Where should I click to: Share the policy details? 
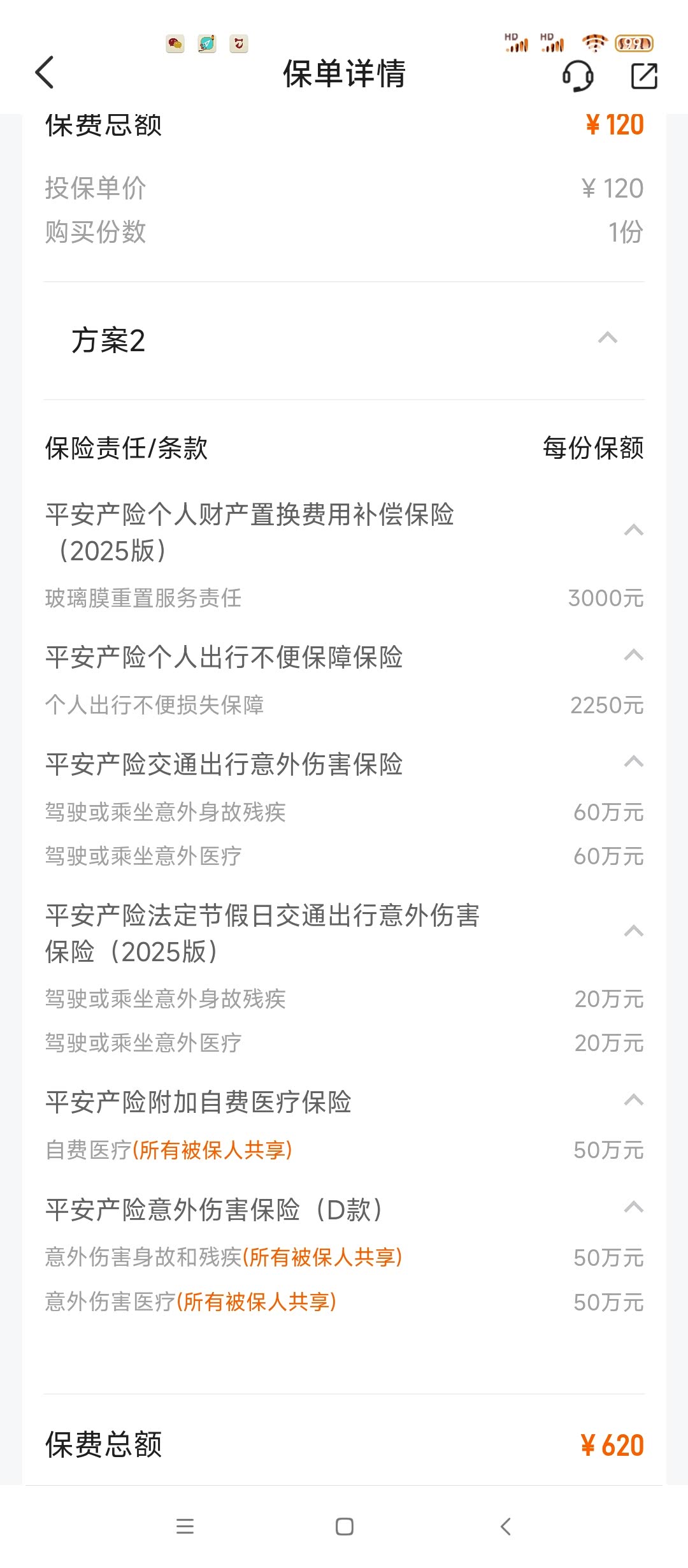tap(643, 76)
